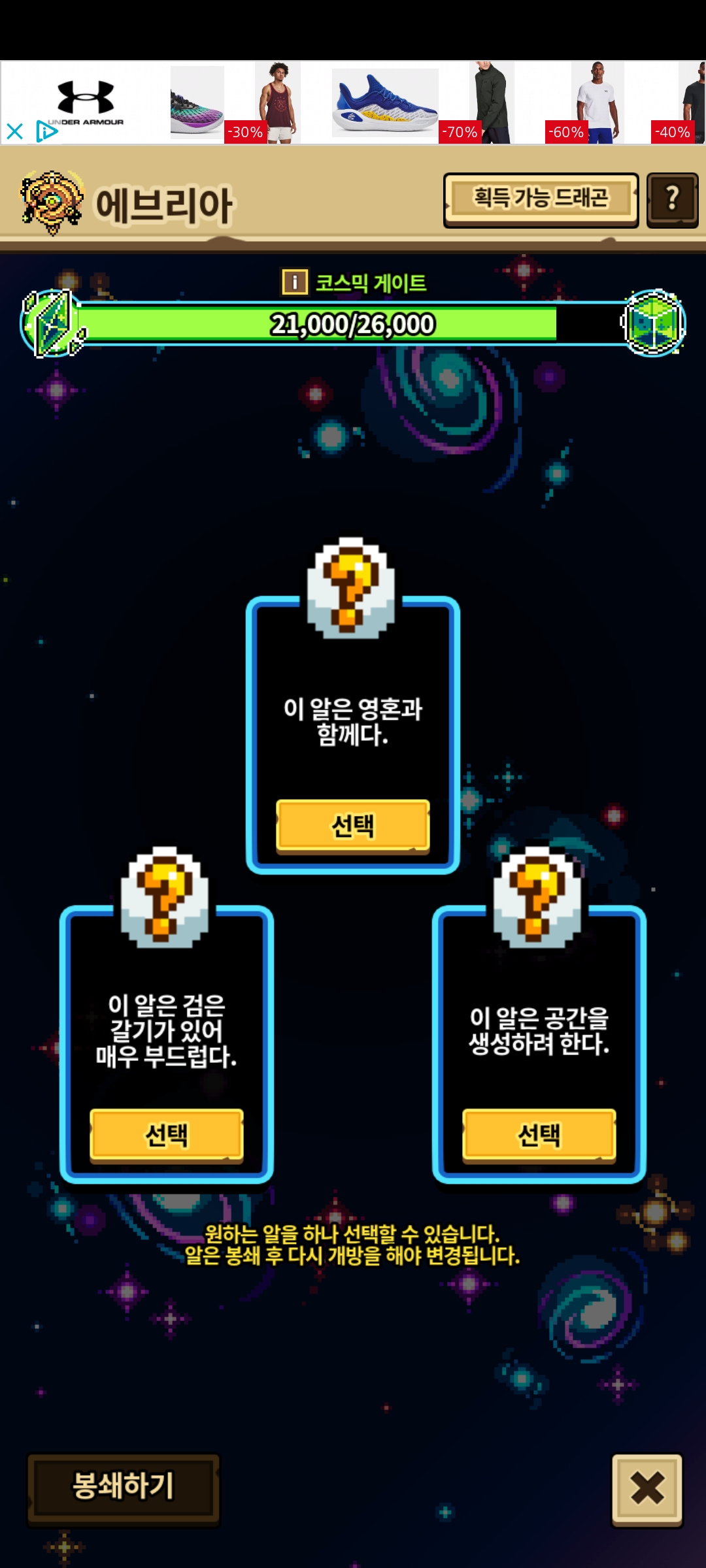
Task: Select the egg that creates space
Action: [539, 1135]
